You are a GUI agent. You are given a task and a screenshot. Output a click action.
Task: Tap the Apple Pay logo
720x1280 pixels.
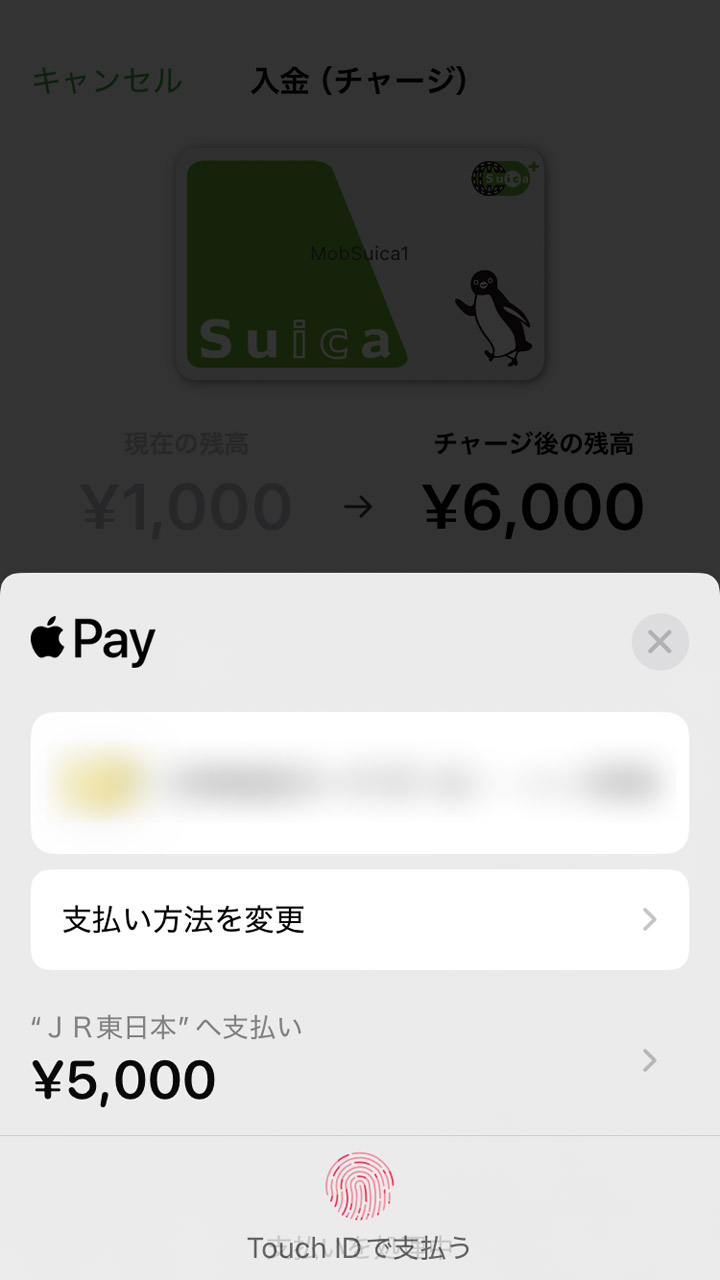pos(93,640)
